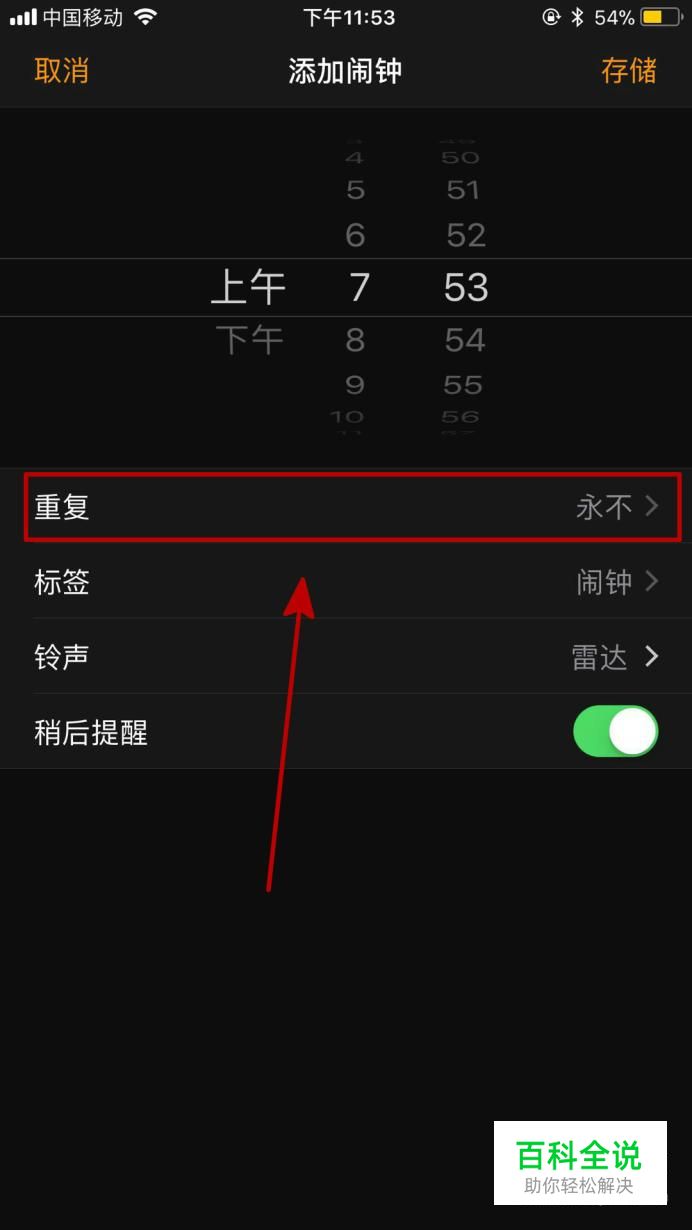
Task: Open the 铃声 ringtone row
Action: pos(346,657)
